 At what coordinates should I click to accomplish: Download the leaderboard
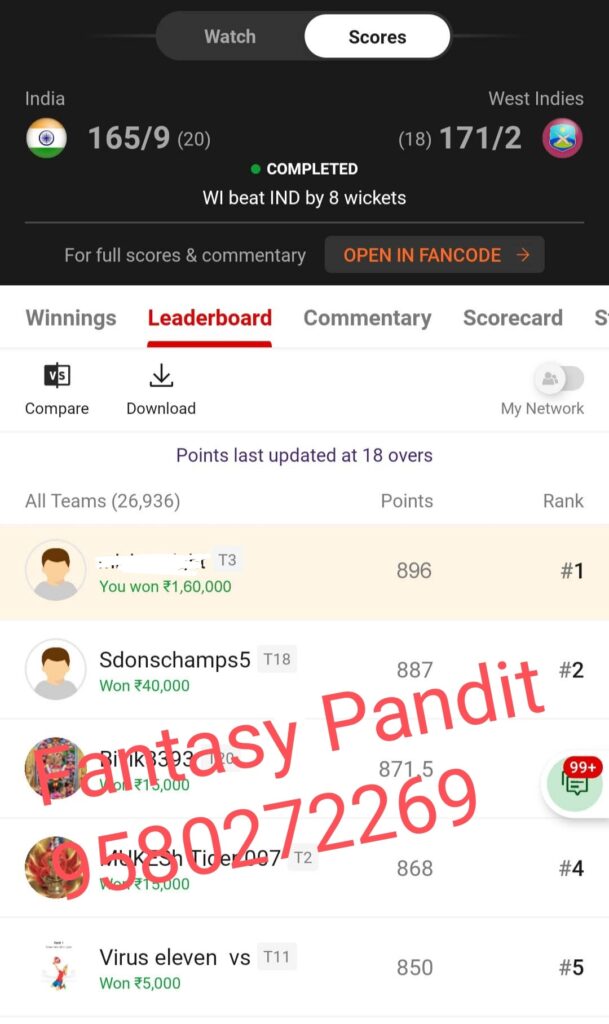[x=161, y=388]
